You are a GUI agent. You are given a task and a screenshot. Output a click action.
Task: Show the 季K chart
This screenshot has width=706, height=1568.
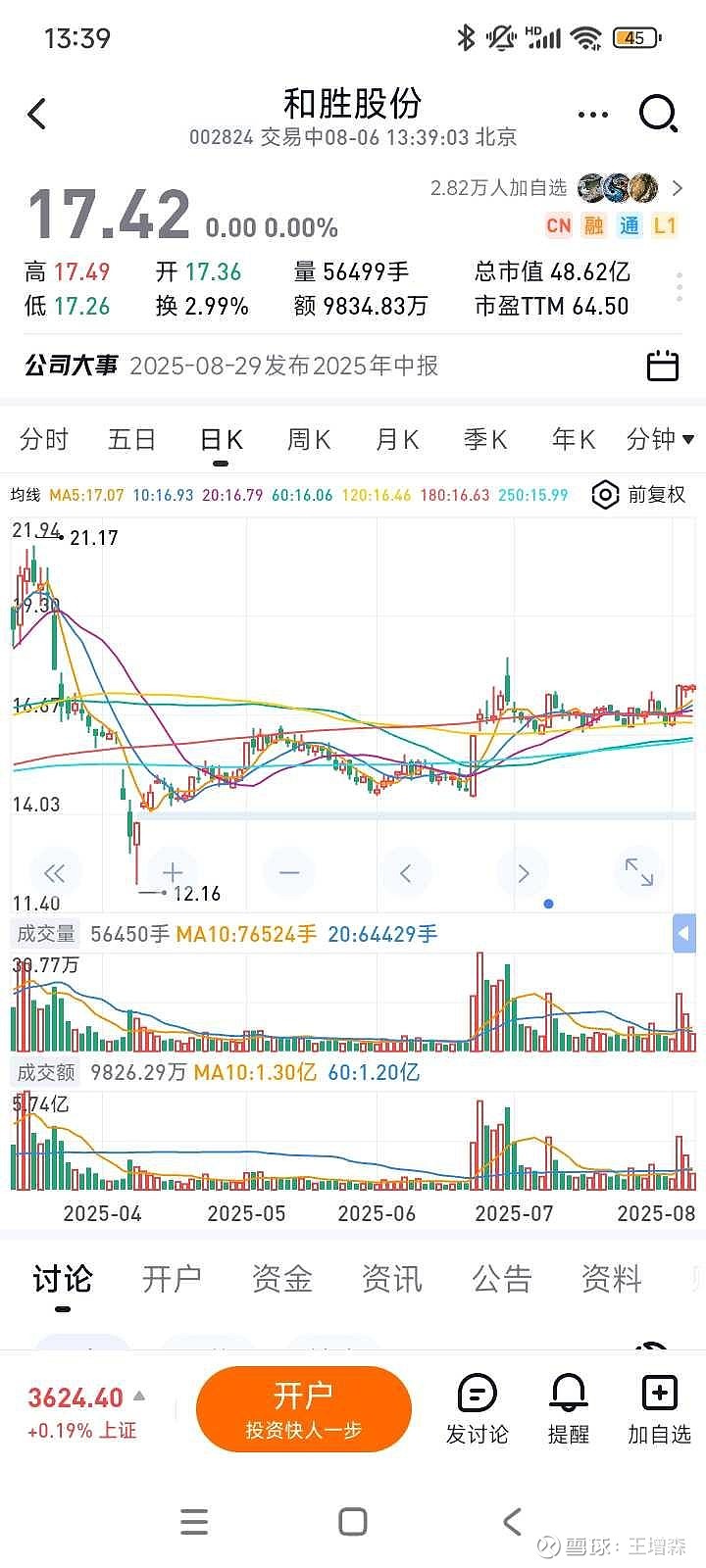(x=485, y=439)
